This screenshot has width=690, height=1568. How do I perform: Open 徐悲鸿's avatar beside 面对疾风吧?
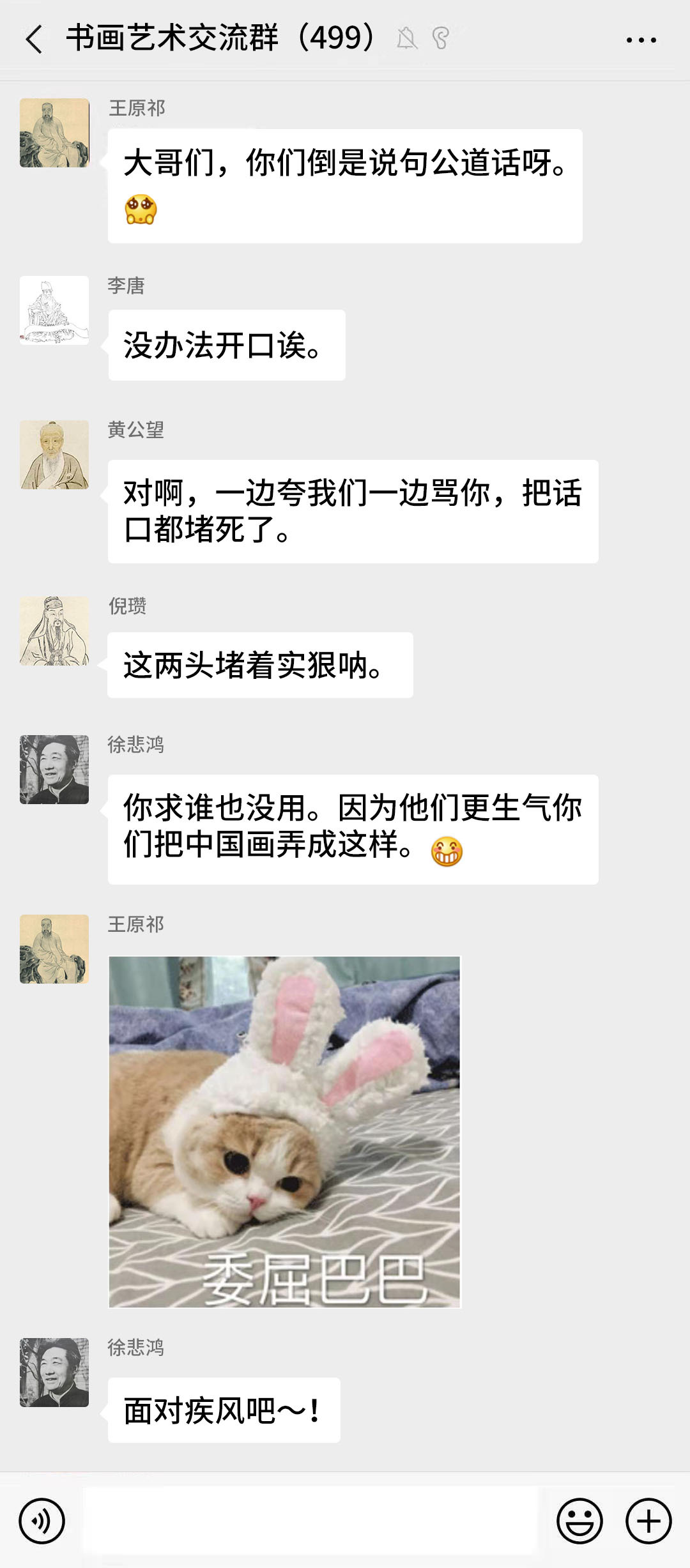click(54, 1373)
